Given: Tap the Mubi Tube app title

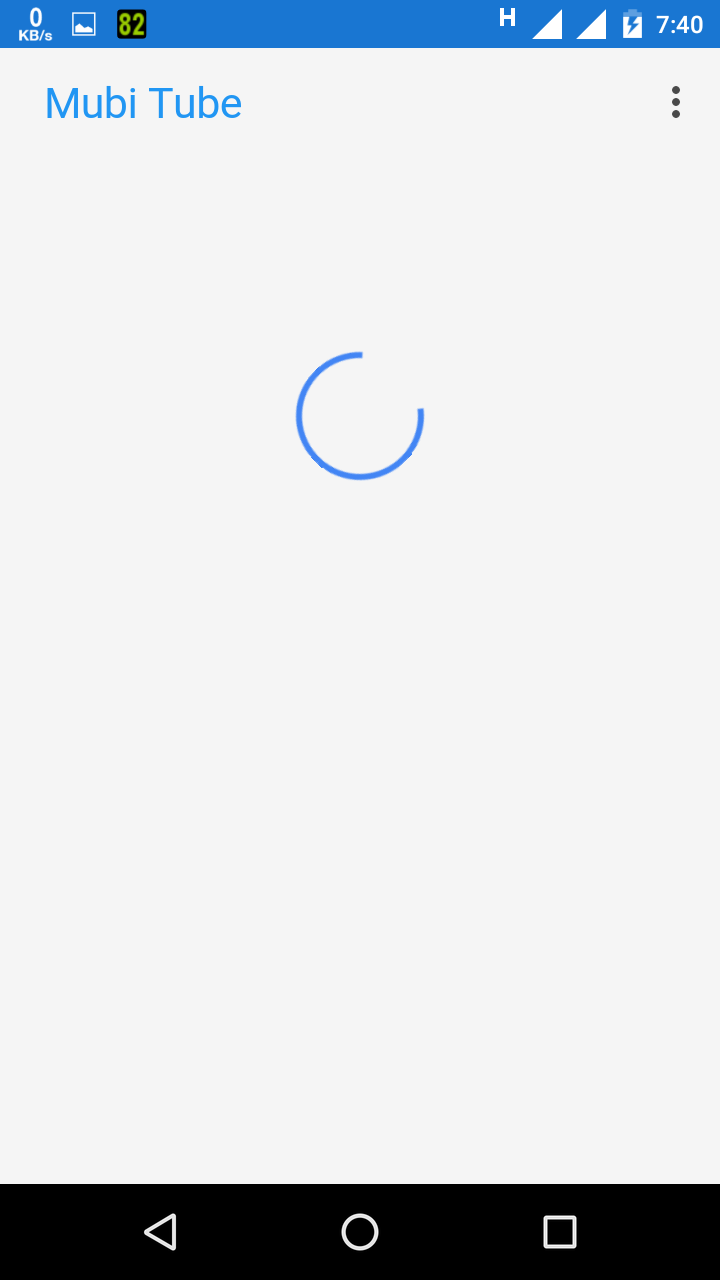Looking at the screenshot, I should pos(143,101).
